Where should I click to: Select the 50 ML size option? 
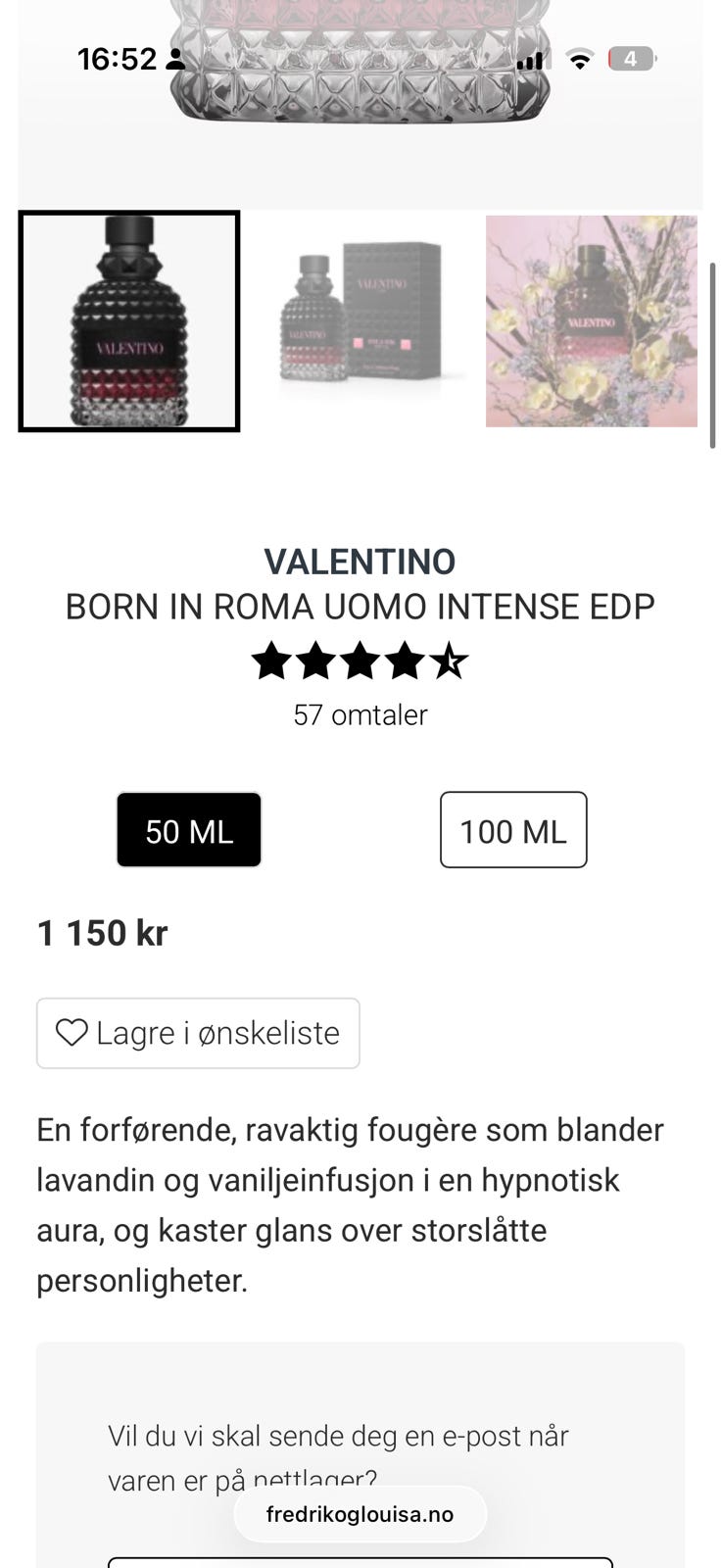pyautogui.click(x=188, y=829)
